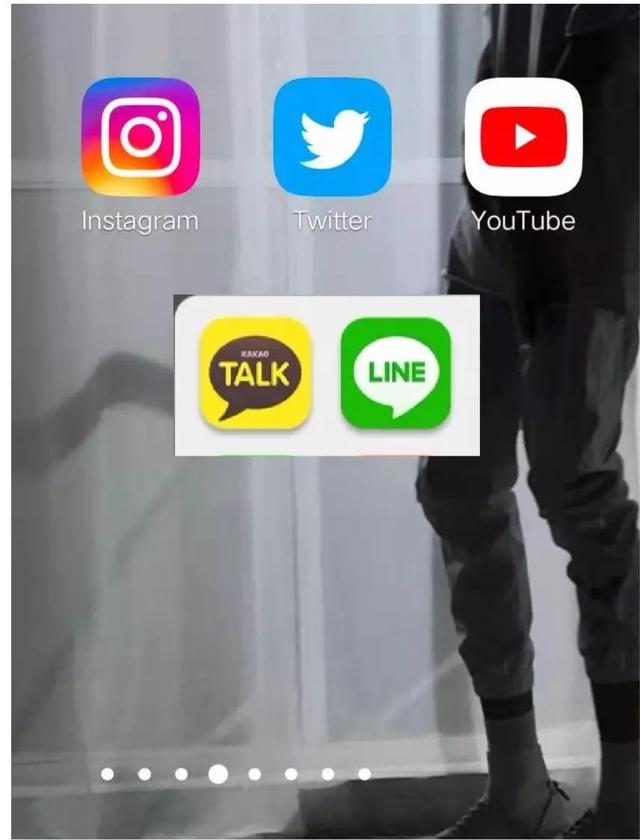Image resolution: width=640 pixels, height=840 pixels.
Task: Launch the Twitter app
Action: coord(332,137)
